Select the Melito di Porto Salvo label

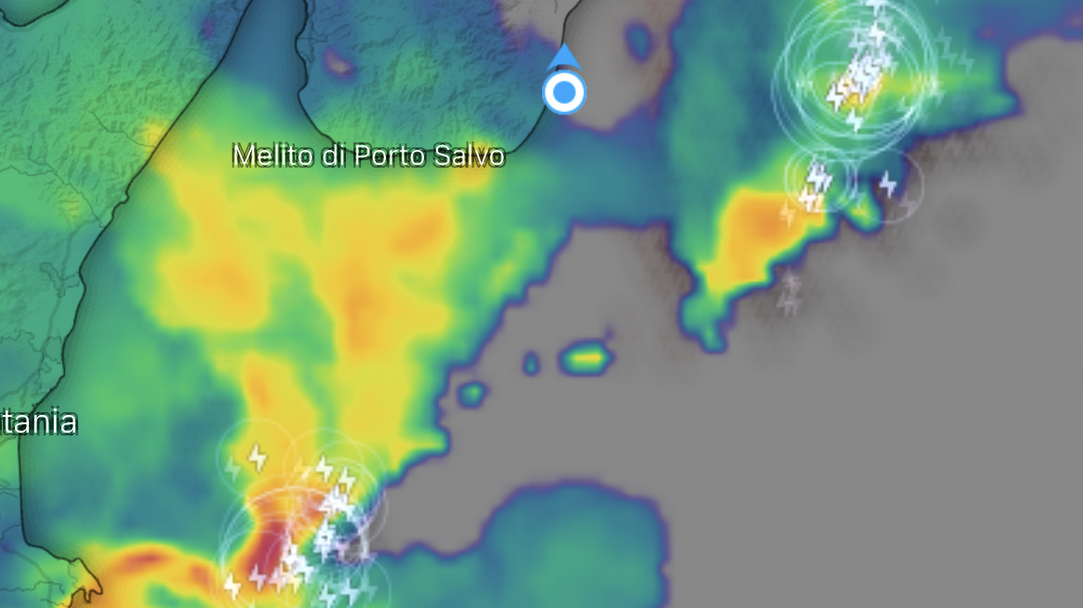pos(368,156)
